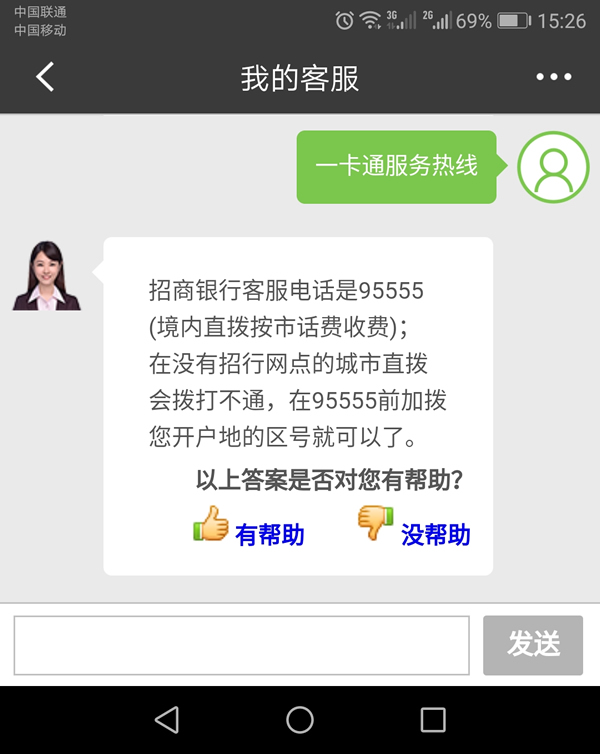
Task: Open the customer service agent avatar
Action: (x=46, y=276)
